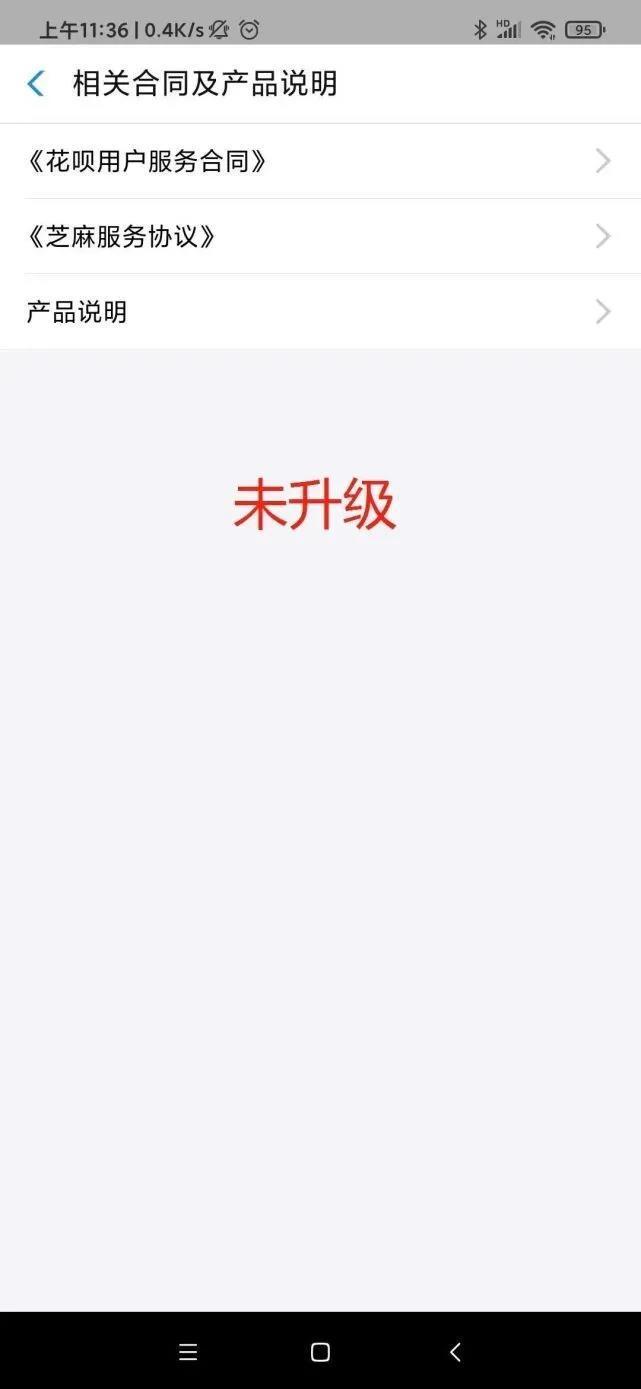Open recent apps from navigation bar
Viewport: 641px width, 1389px height.
coord(188,1352)
